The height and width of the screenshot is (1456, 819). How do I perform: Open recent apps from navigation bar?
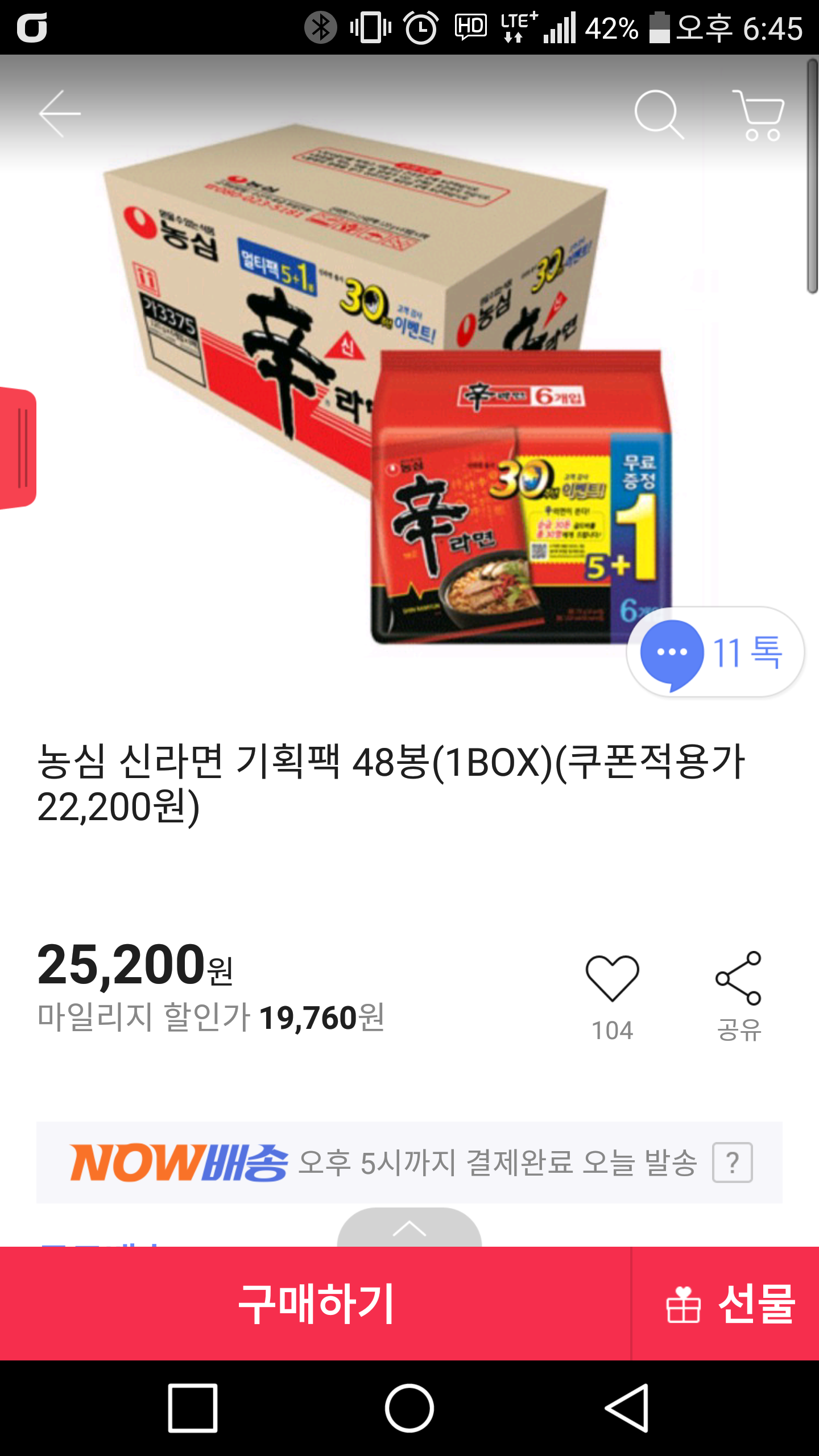tap(193, 1408)
